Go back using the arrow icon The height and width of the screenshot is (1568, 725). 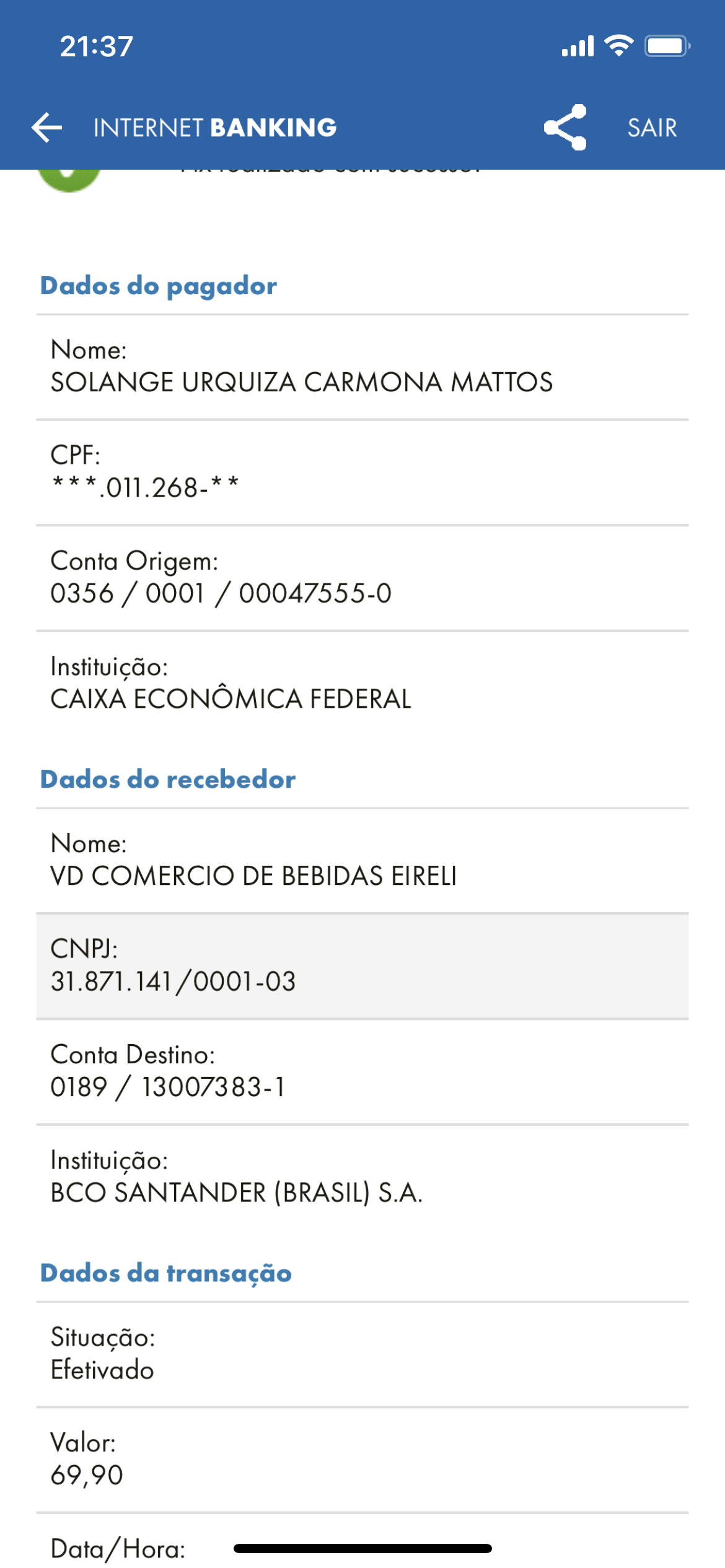47,128
